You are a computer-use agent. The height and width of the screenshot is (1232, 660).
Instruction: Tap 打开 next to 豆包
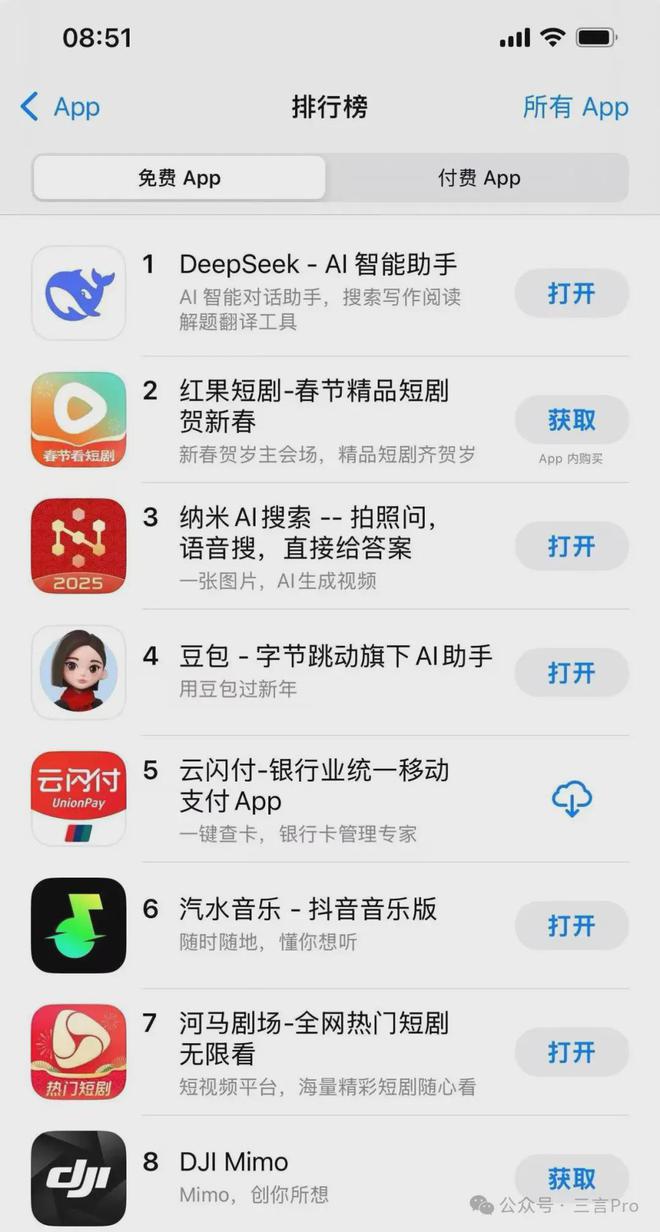point(571,673)
